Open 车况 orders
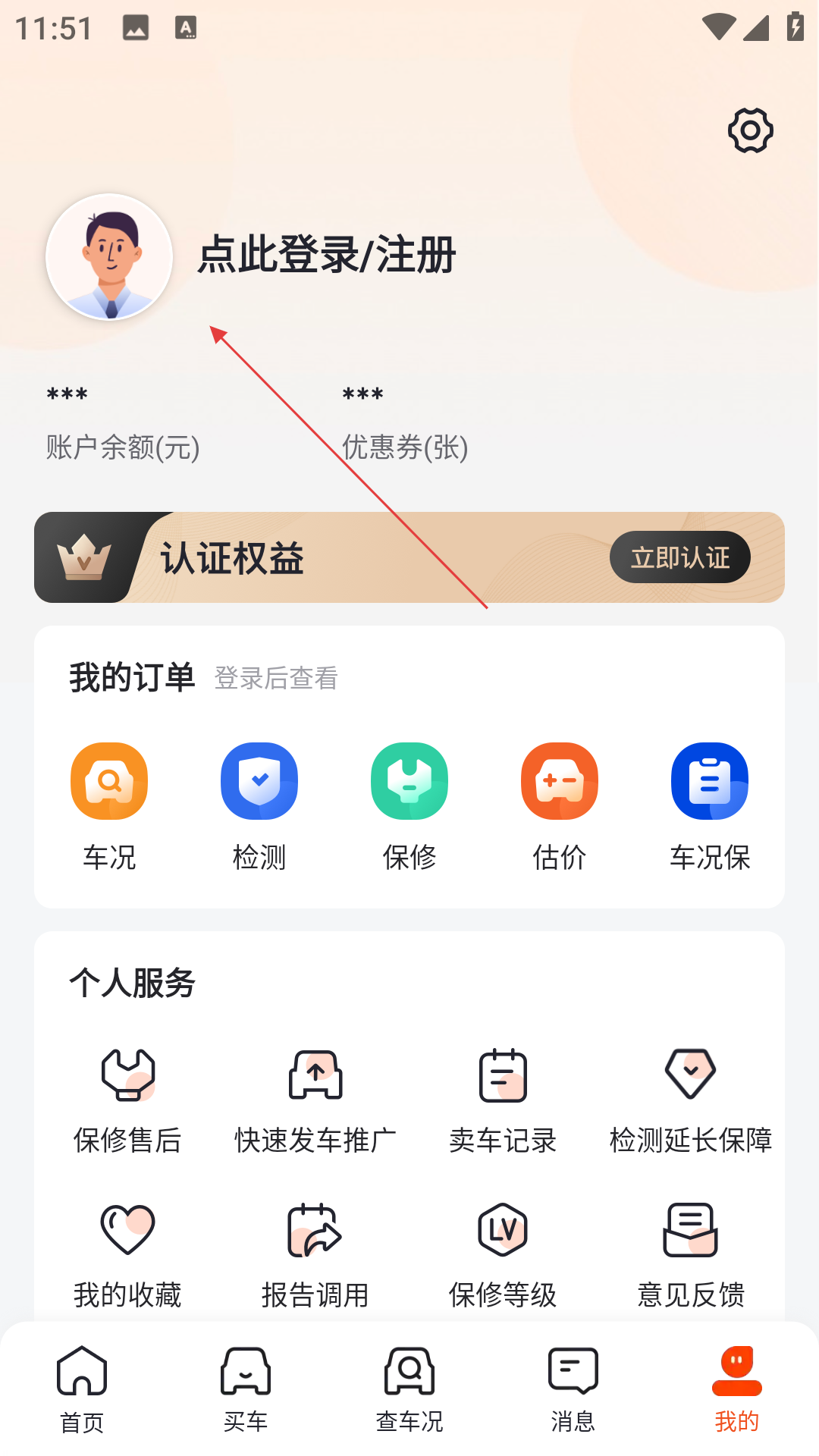Image resolution: width=819 pixels, height=1456 pixels. (x=109, y=807)
